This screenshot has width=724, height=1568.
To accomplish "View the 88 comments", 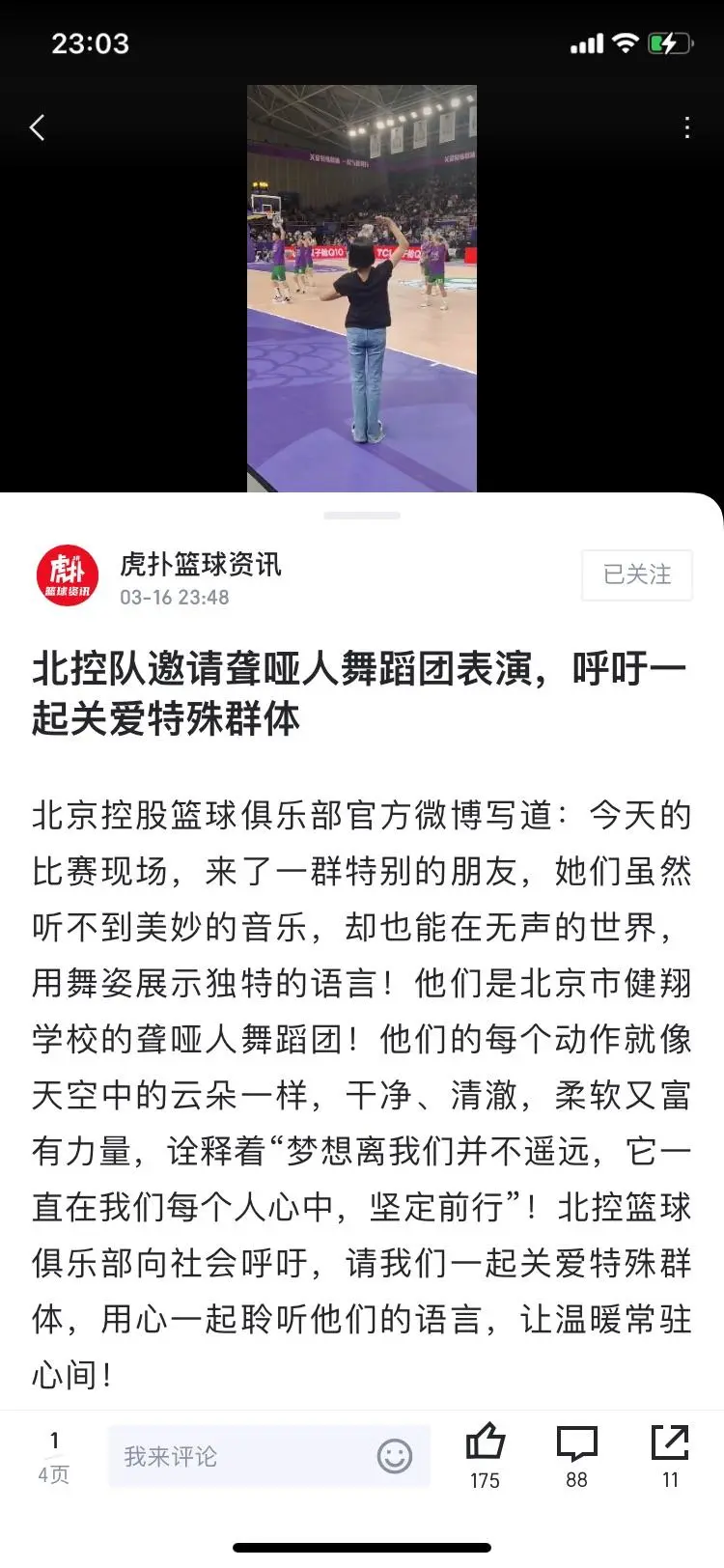I will 576,1455.
